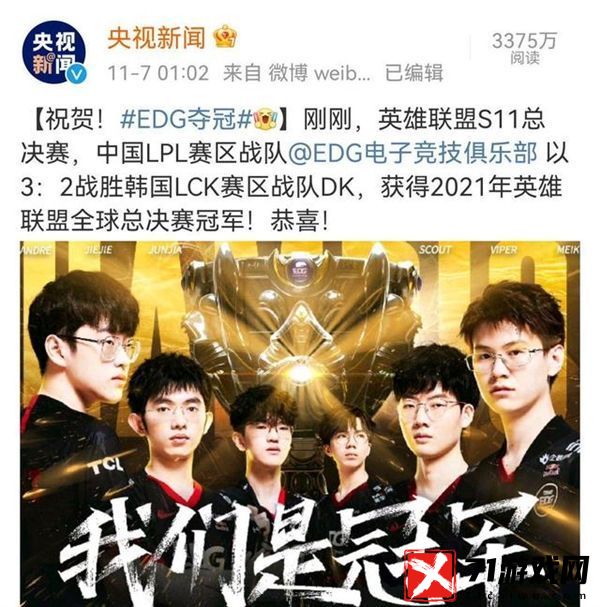Tap the 央视新闻 account name
Screen dimensions: 600x607
tap(156, 38)
